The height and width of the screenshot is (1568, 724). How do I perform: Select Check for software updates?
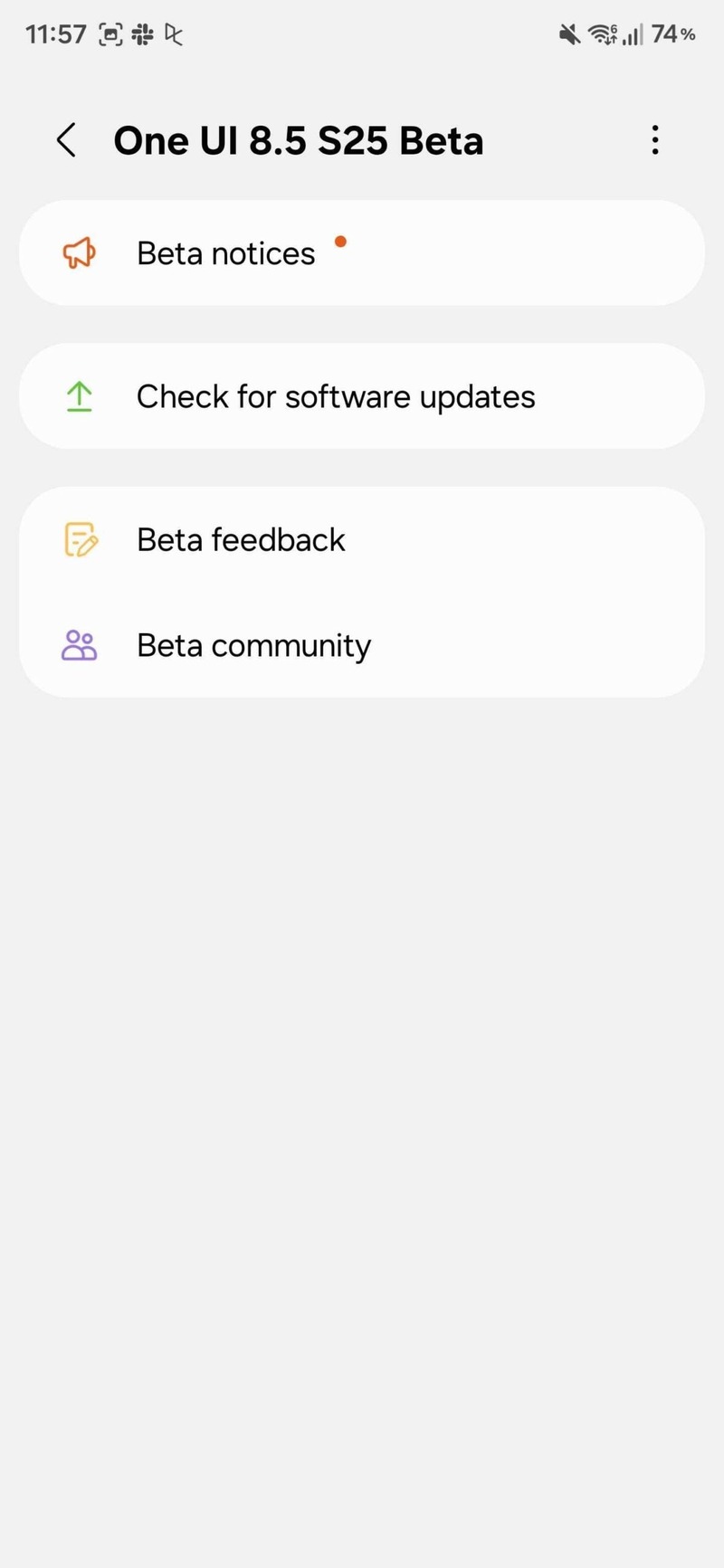pos(362,396)
